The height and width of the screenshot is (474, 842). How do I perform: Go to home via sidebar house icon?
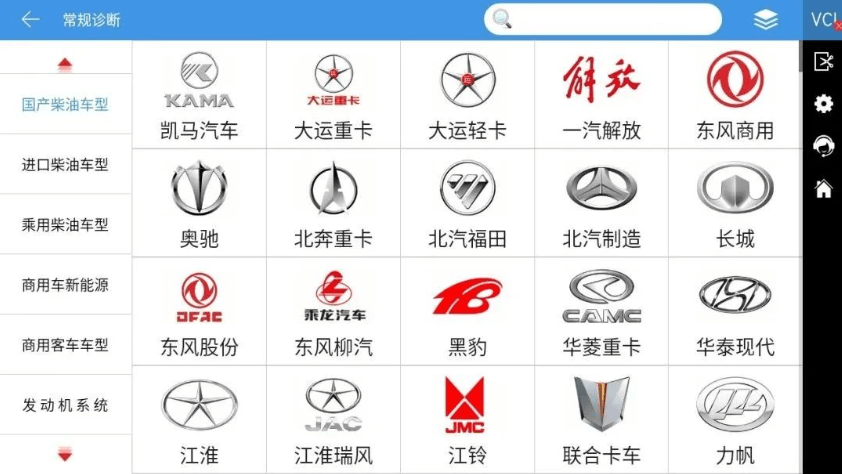click(823, 188)
